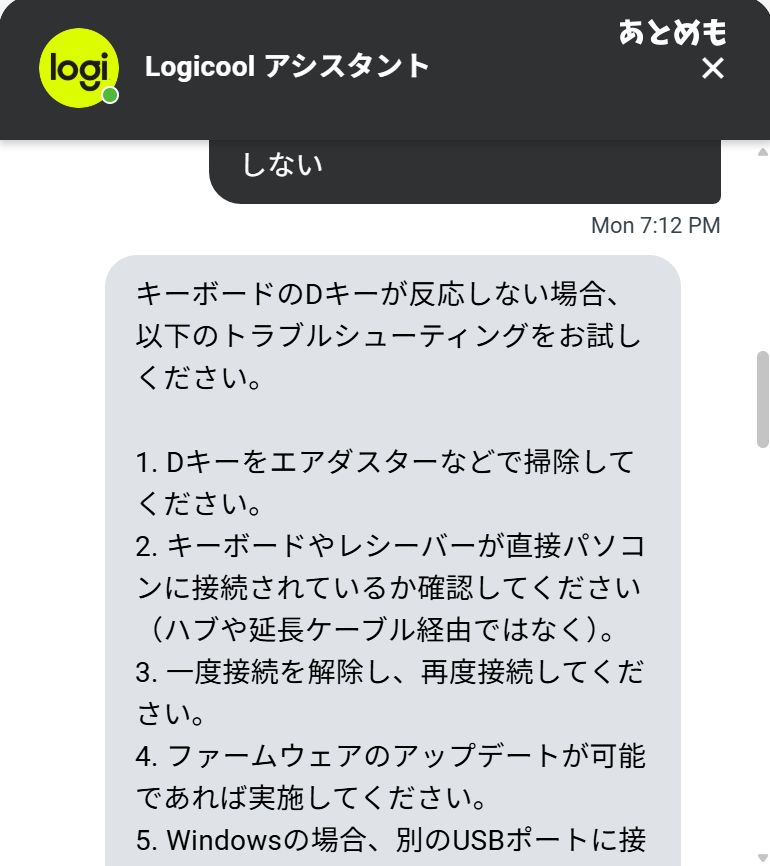This screenshot has width=770, height=866.
Task: Close the Logicool assistant chat
Action: (712, 69)
